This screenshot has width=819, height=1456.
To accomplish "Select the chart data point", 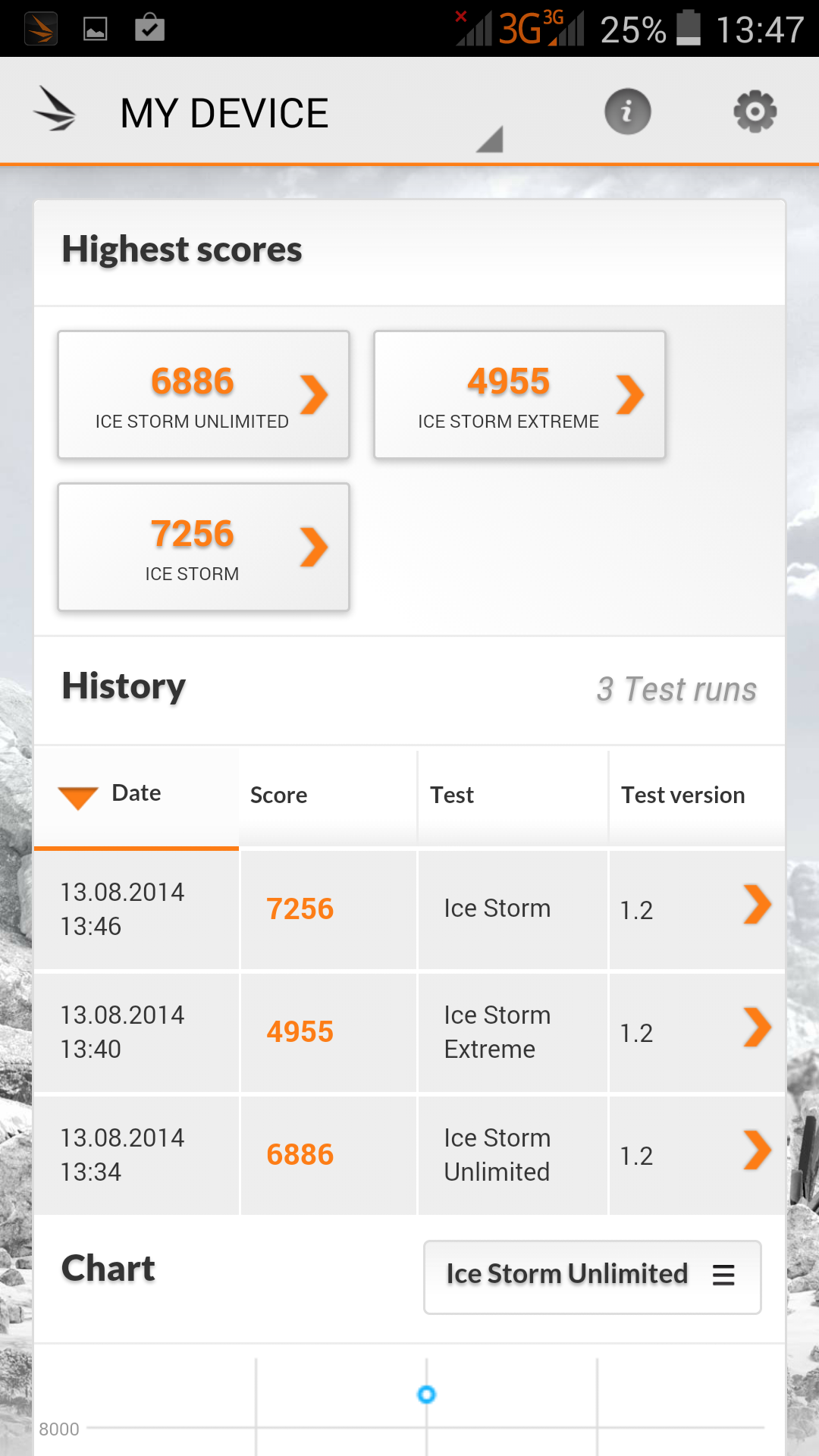I will (x=426, y=1394).
